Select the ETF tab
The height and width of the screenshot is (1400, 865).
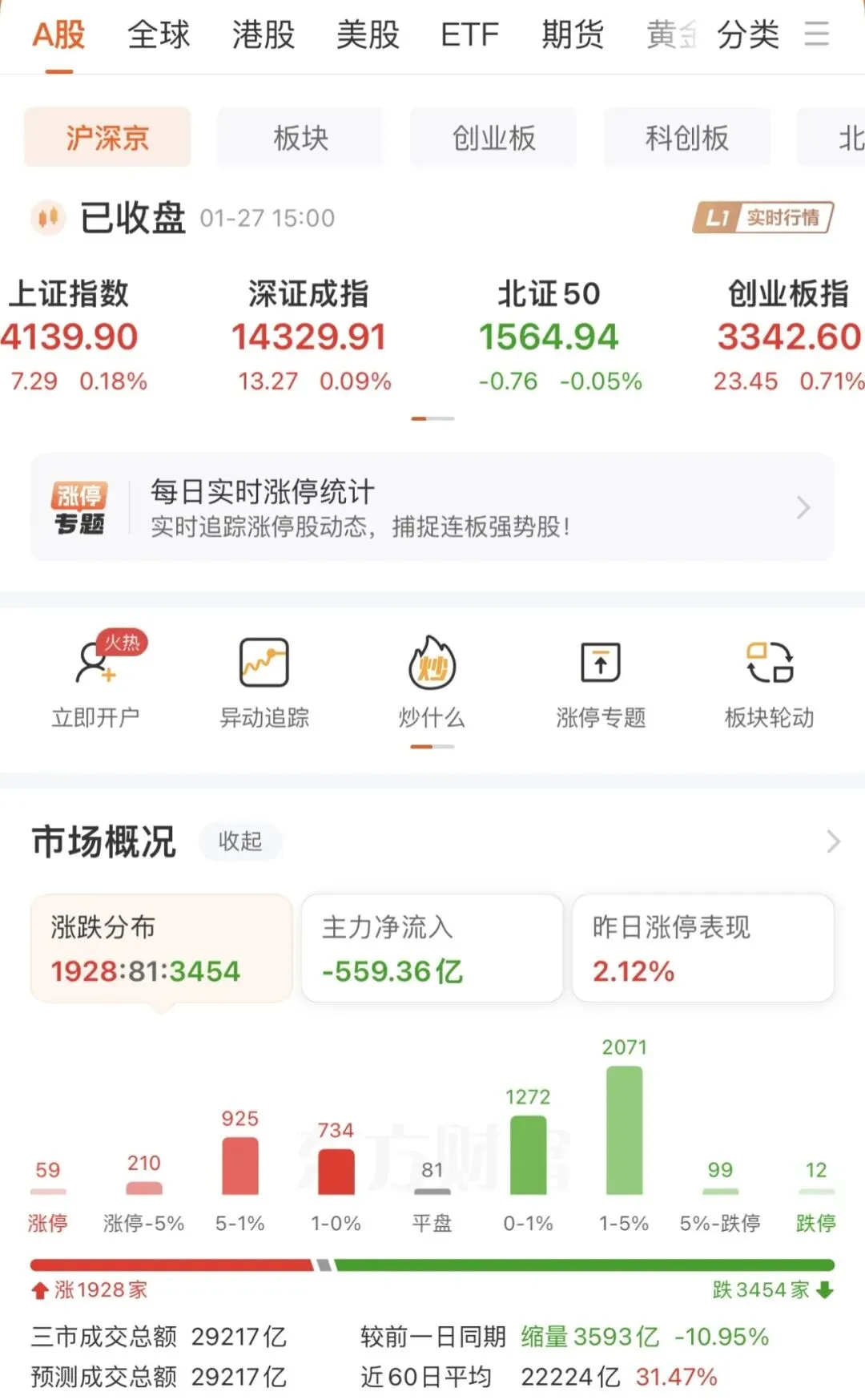[x=469, y=35]
